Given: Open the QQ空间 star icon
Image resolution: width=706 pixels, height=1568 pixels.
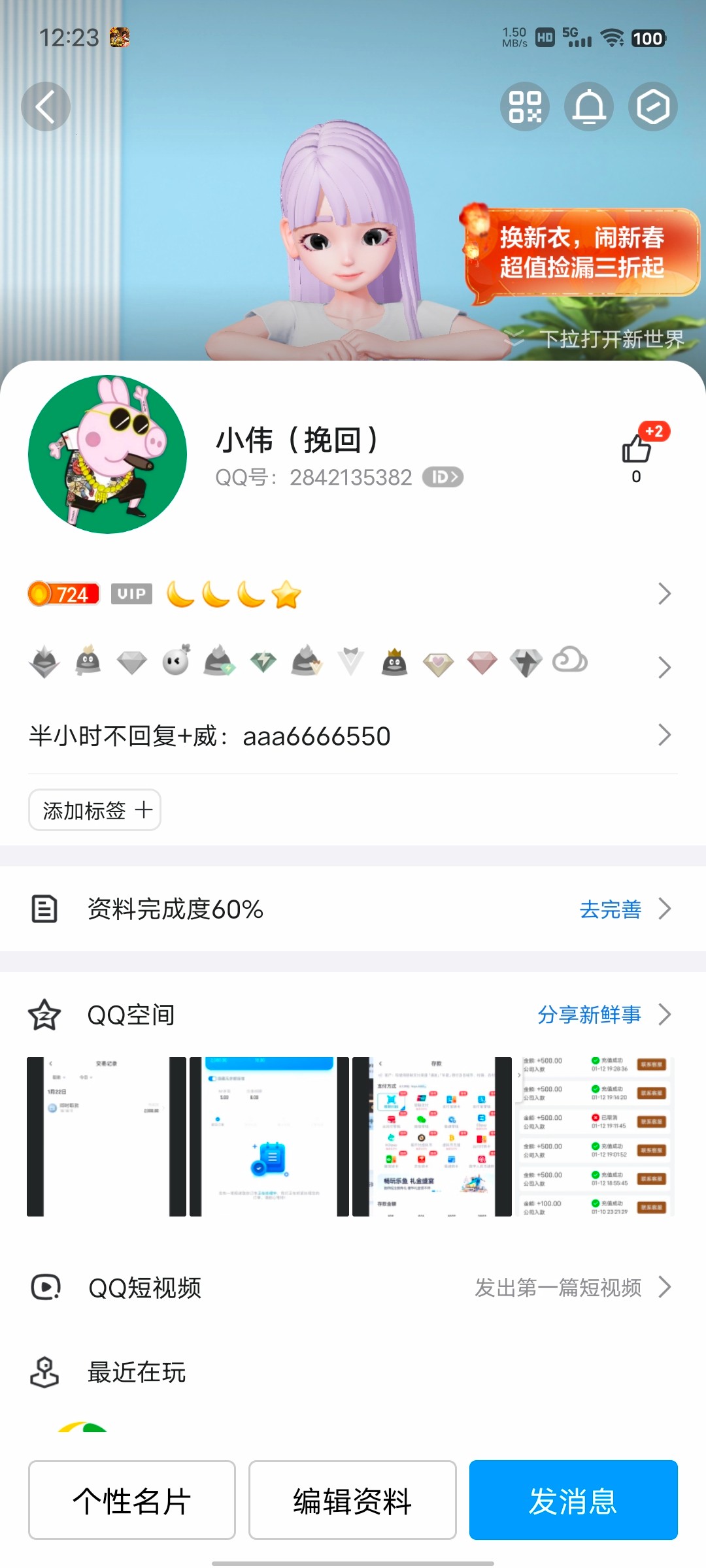Looking at the screenshot, I should pos(44,1015).
